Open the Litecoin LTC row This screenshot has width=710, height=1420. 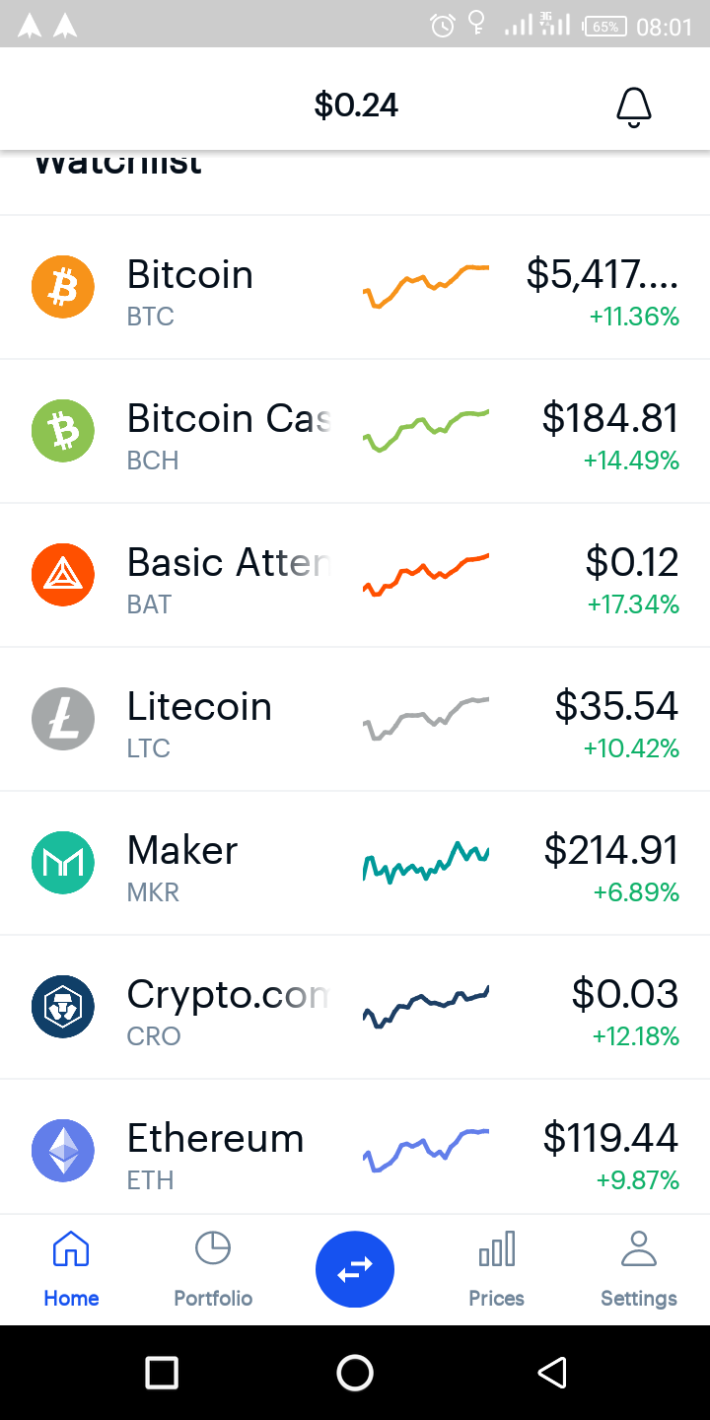click(355, 720)
